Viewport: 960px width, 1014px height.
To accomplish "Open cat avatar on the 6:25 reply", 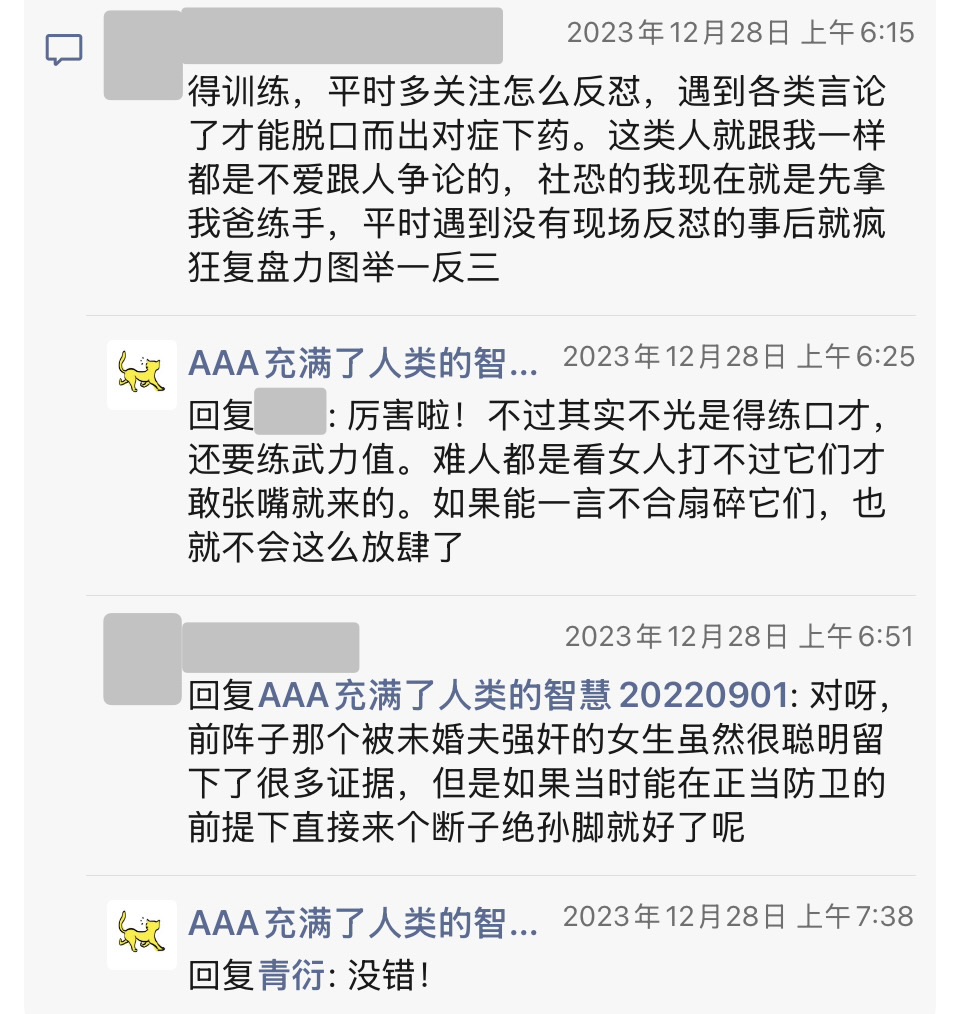I will pos(141,373).
